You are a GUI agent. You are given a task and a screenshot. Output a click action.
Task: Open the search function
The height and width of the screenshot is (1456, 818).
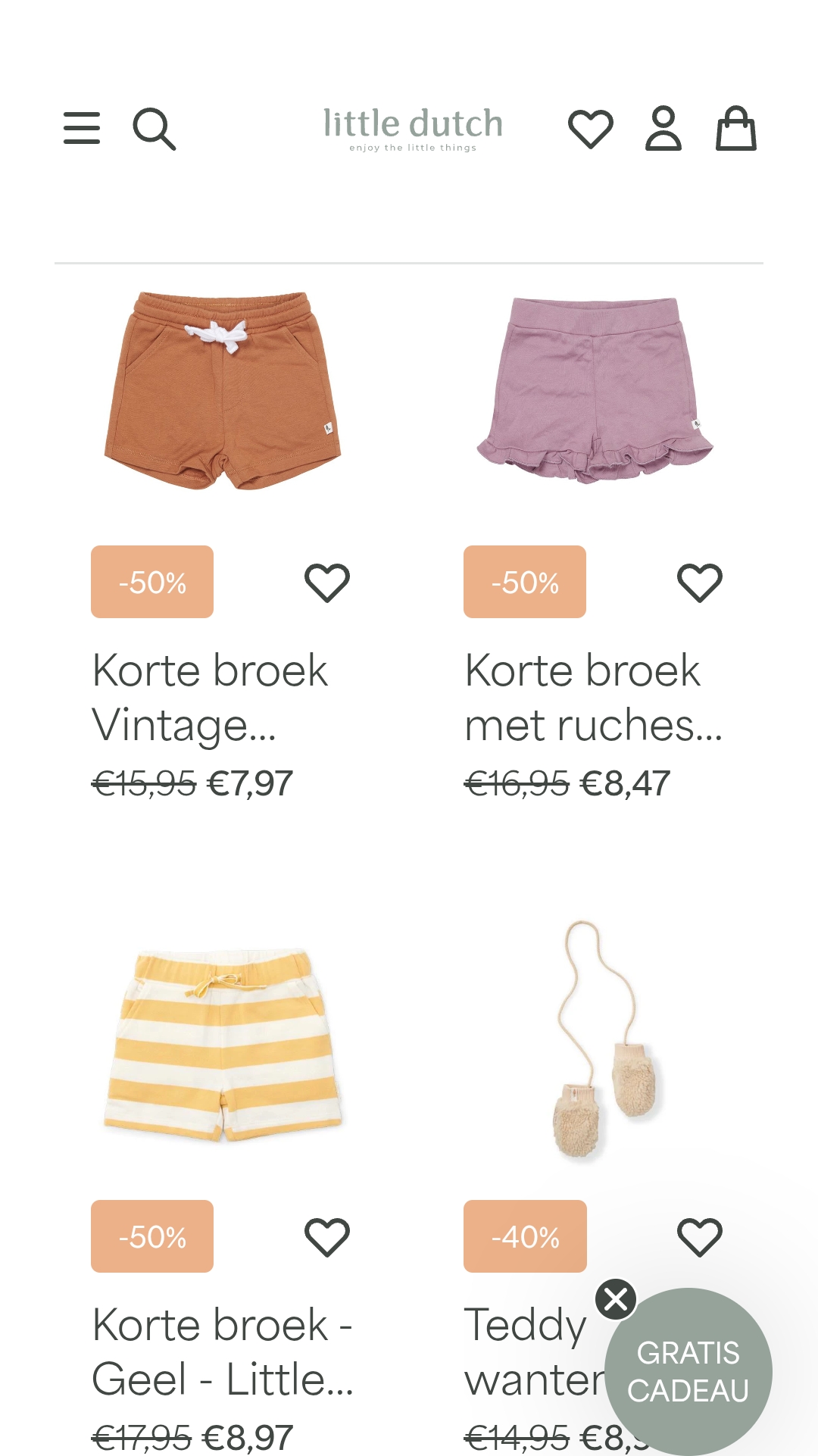tap(155, 129)
